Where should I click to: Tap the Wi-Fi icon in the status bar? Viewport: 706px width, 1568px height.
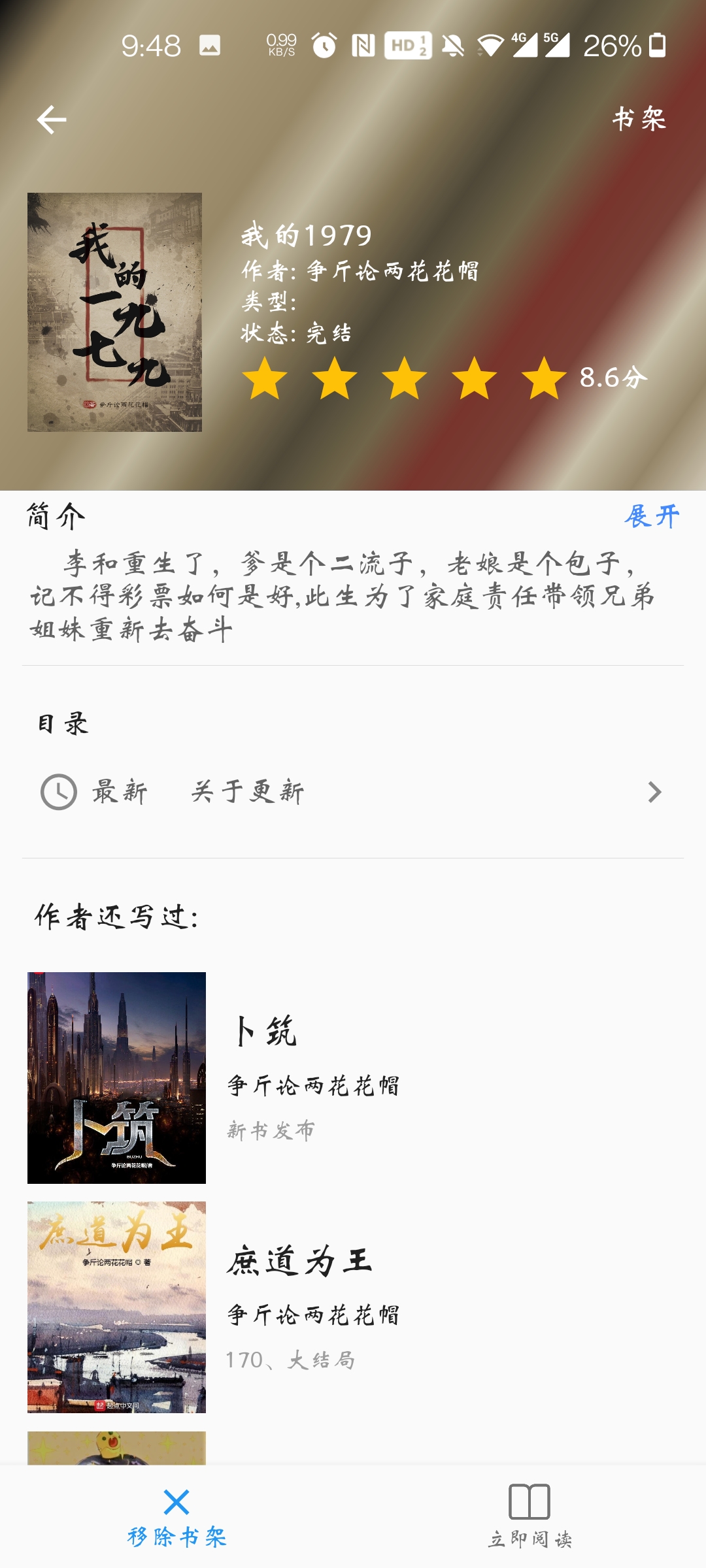click(x=490, y=44)
